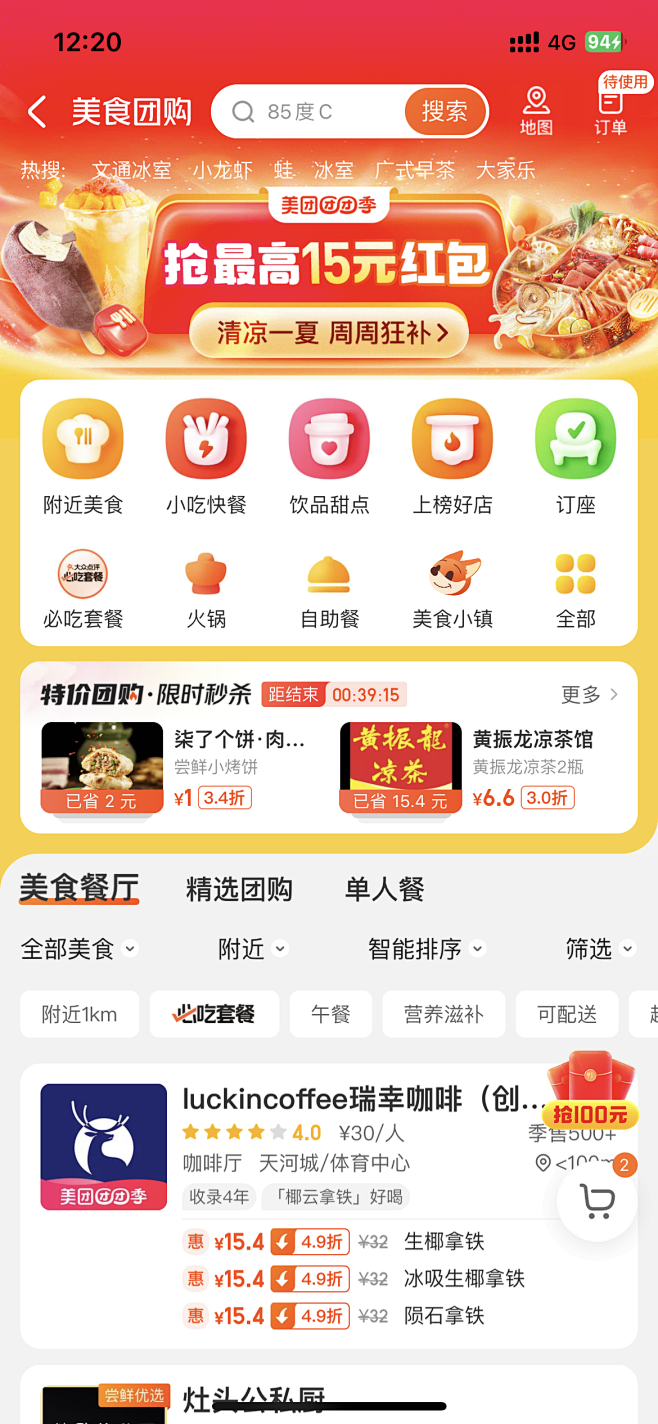The height and width of the screenshot is (1424, 658).
Task: Switch to 精选团购 tab
Action: pos(239,889)
